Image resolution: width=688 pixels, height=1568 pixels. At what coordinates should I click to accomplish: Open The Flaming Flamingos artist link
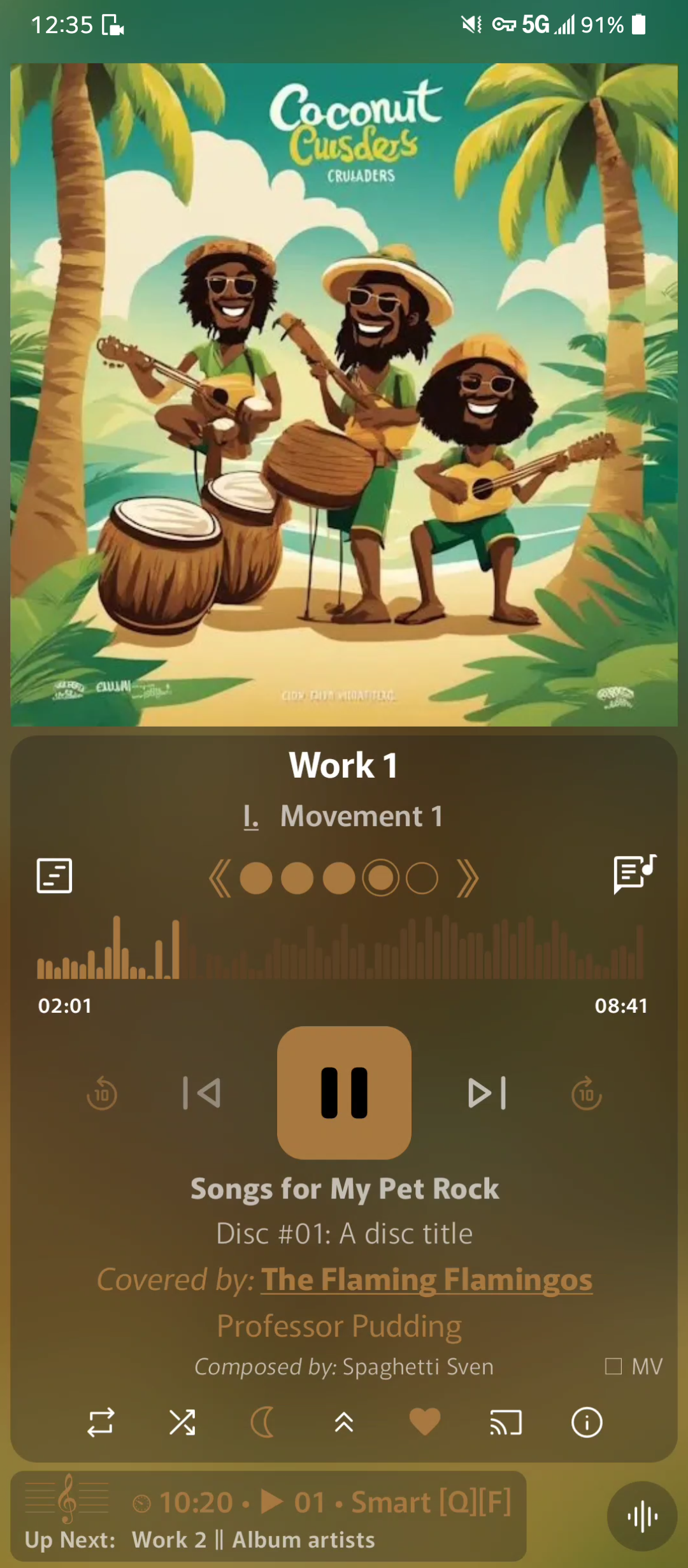(x=427, y=1280)
